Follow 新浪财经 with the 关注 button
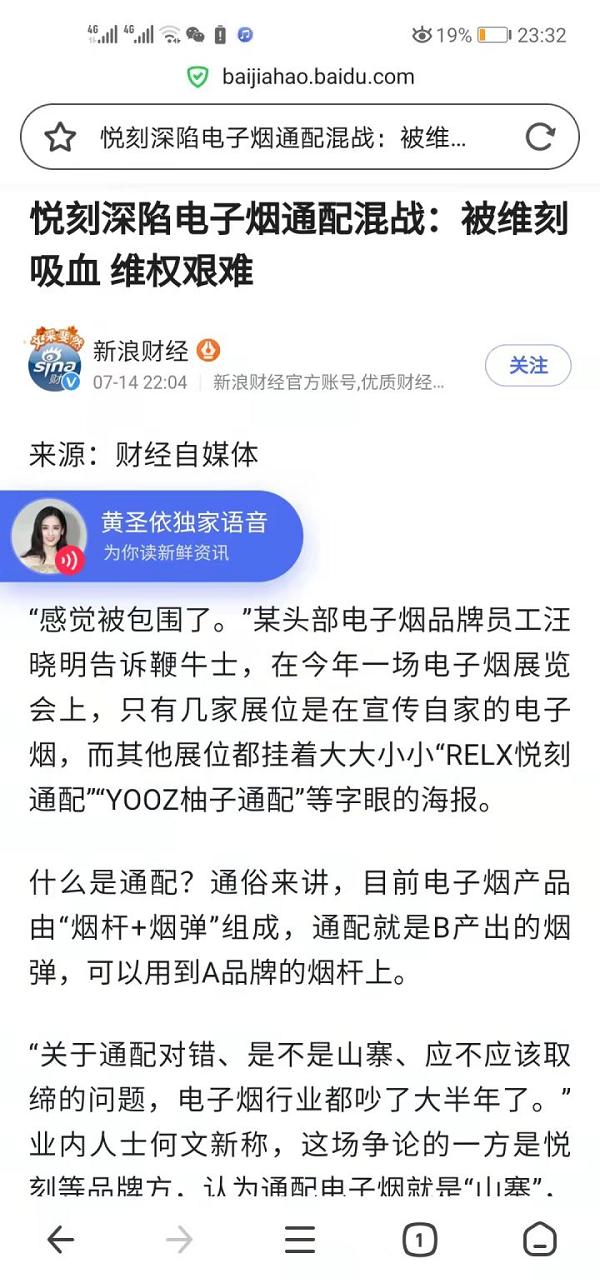 pyautogui.click(x=528, y=366)
